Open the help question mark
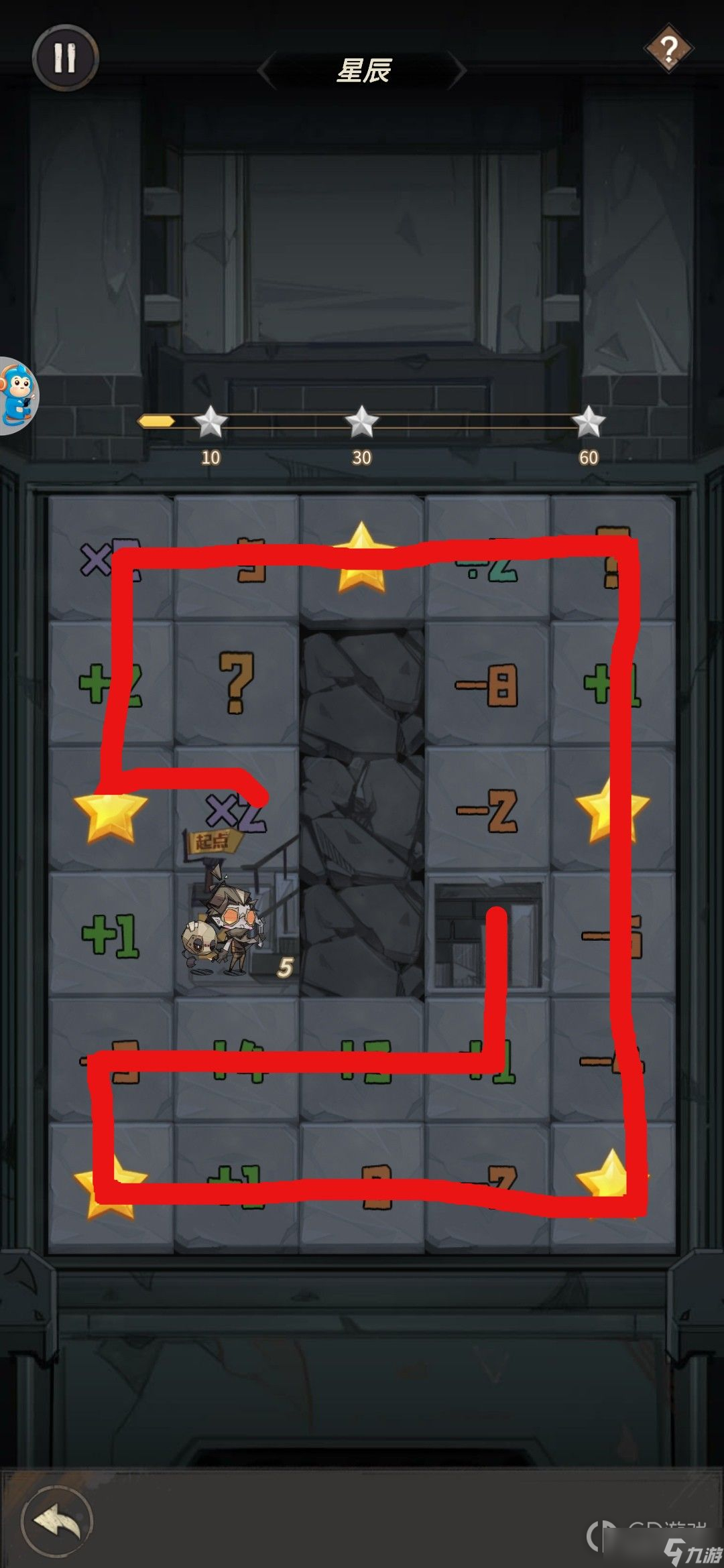Screen dimensions: 724x1568 (x=668, y=49)
